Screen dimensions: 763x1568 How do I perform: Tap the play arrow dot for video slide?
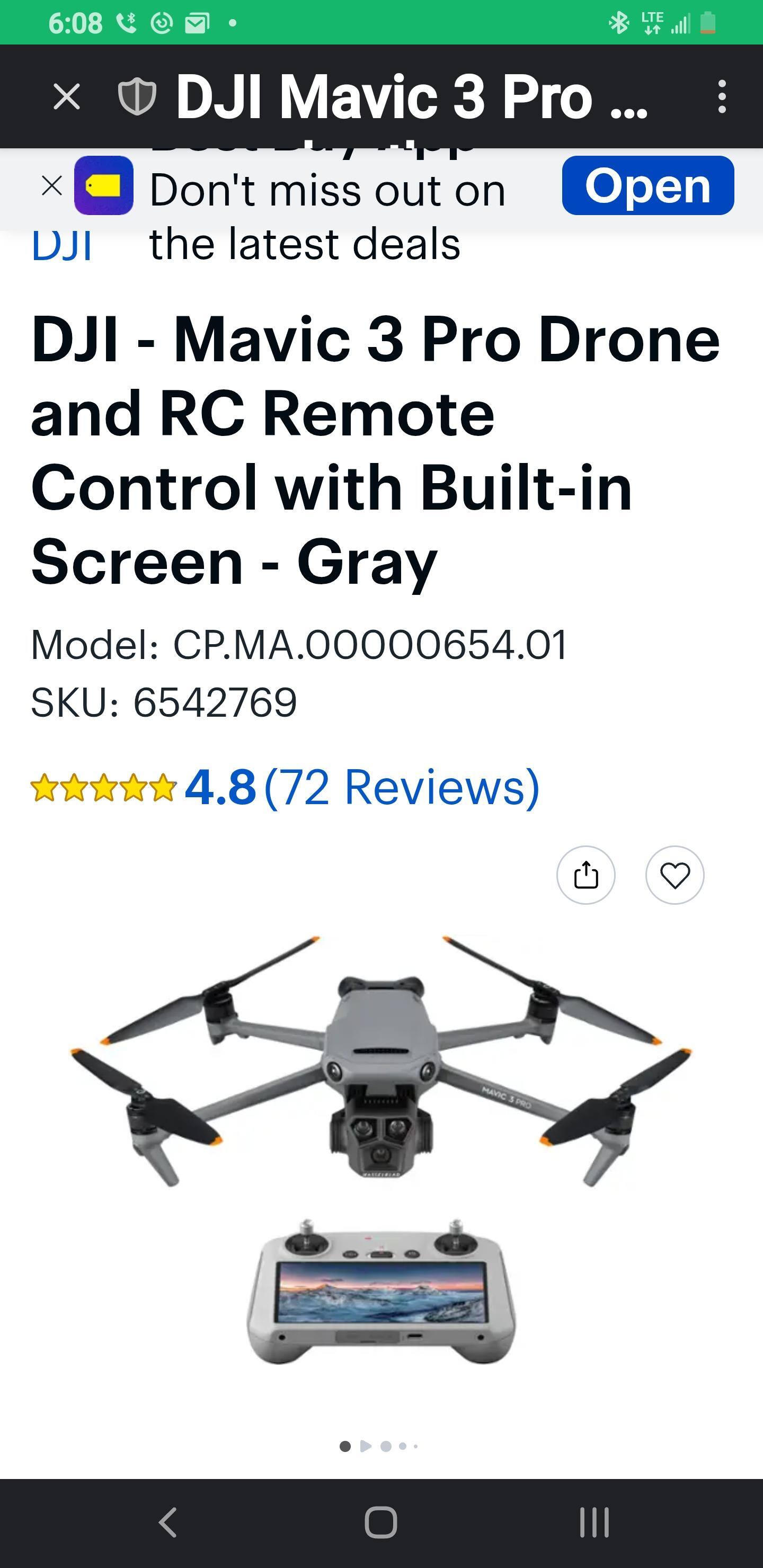point(366,1445)
